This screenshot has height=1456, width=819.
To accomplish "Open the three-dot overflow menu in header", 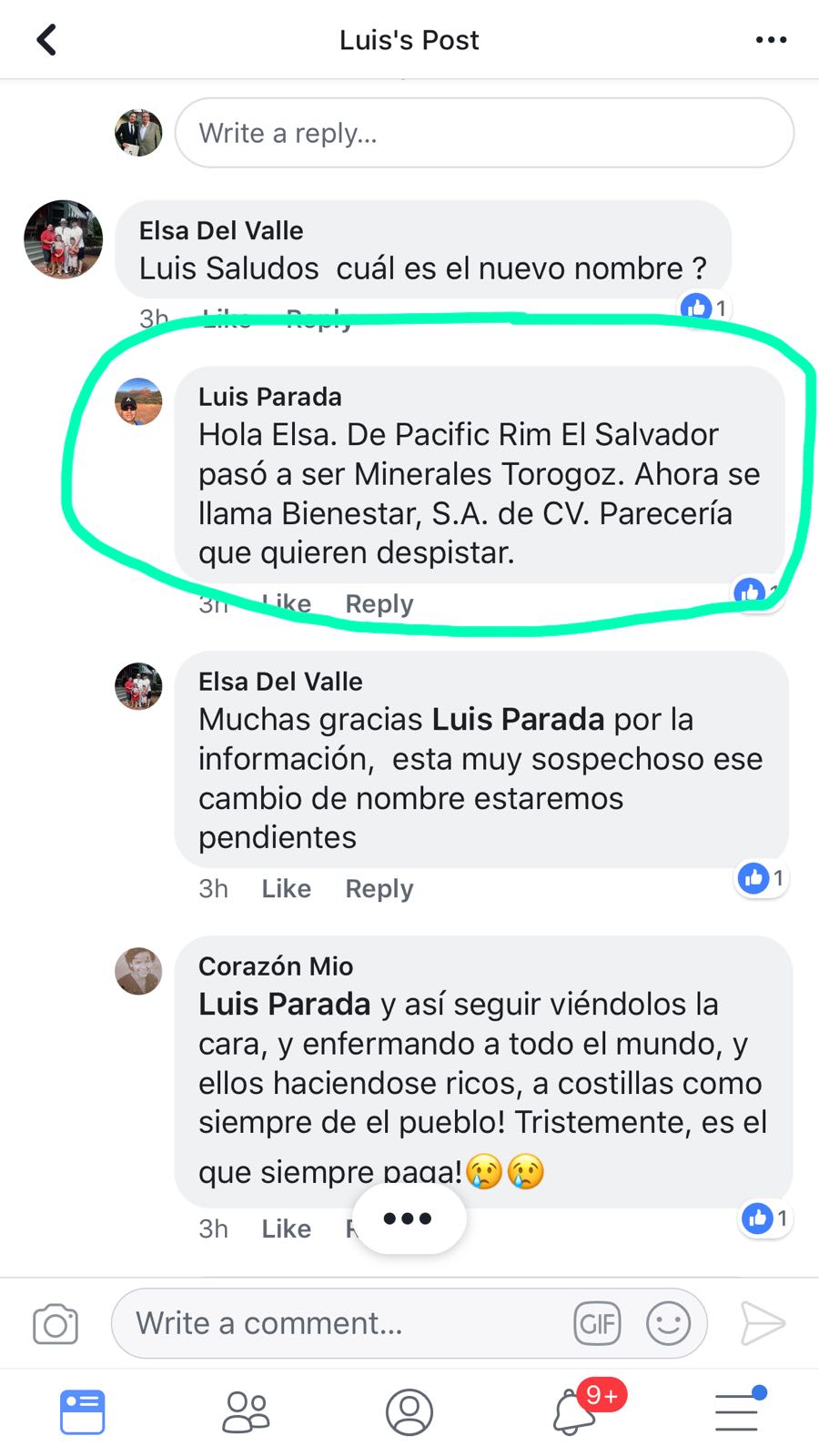I will click(x=771, y=40).
